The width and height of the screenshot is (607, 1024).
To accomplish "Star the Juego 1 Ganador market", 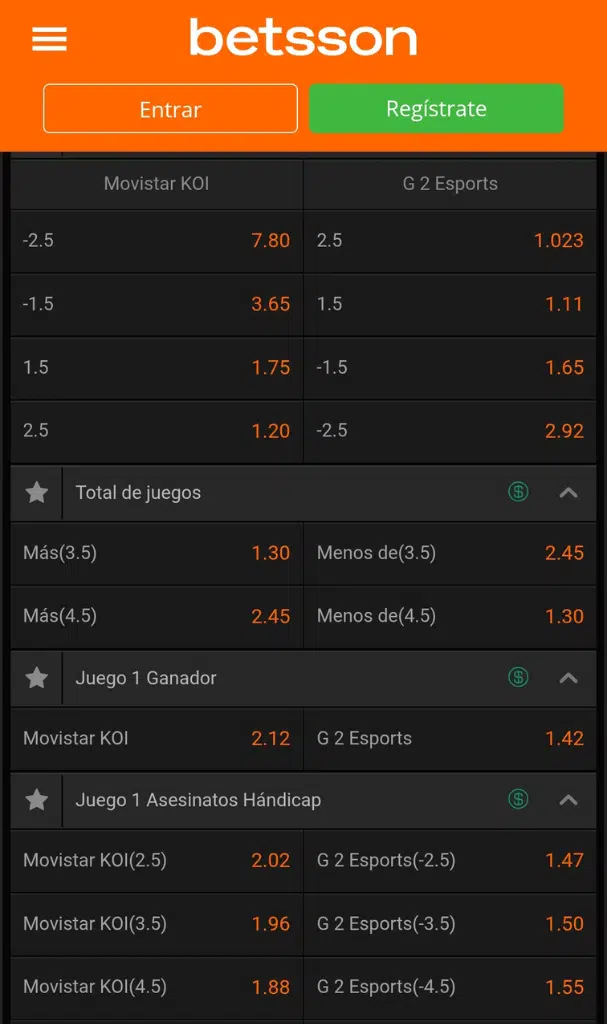I will [x=37, y=678].
